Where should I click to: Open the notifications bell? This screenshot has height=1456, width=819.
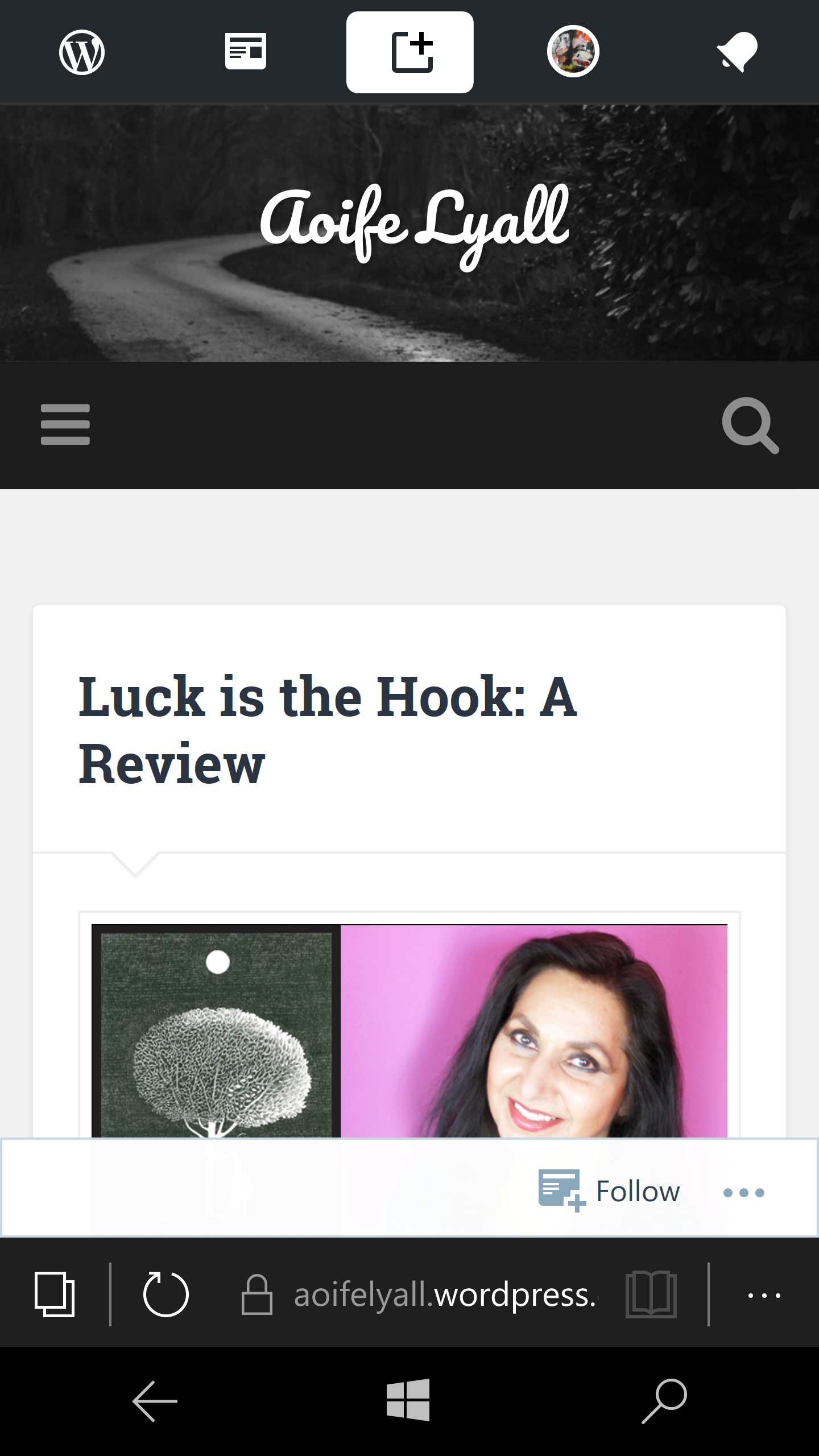[x=737, y=52]
